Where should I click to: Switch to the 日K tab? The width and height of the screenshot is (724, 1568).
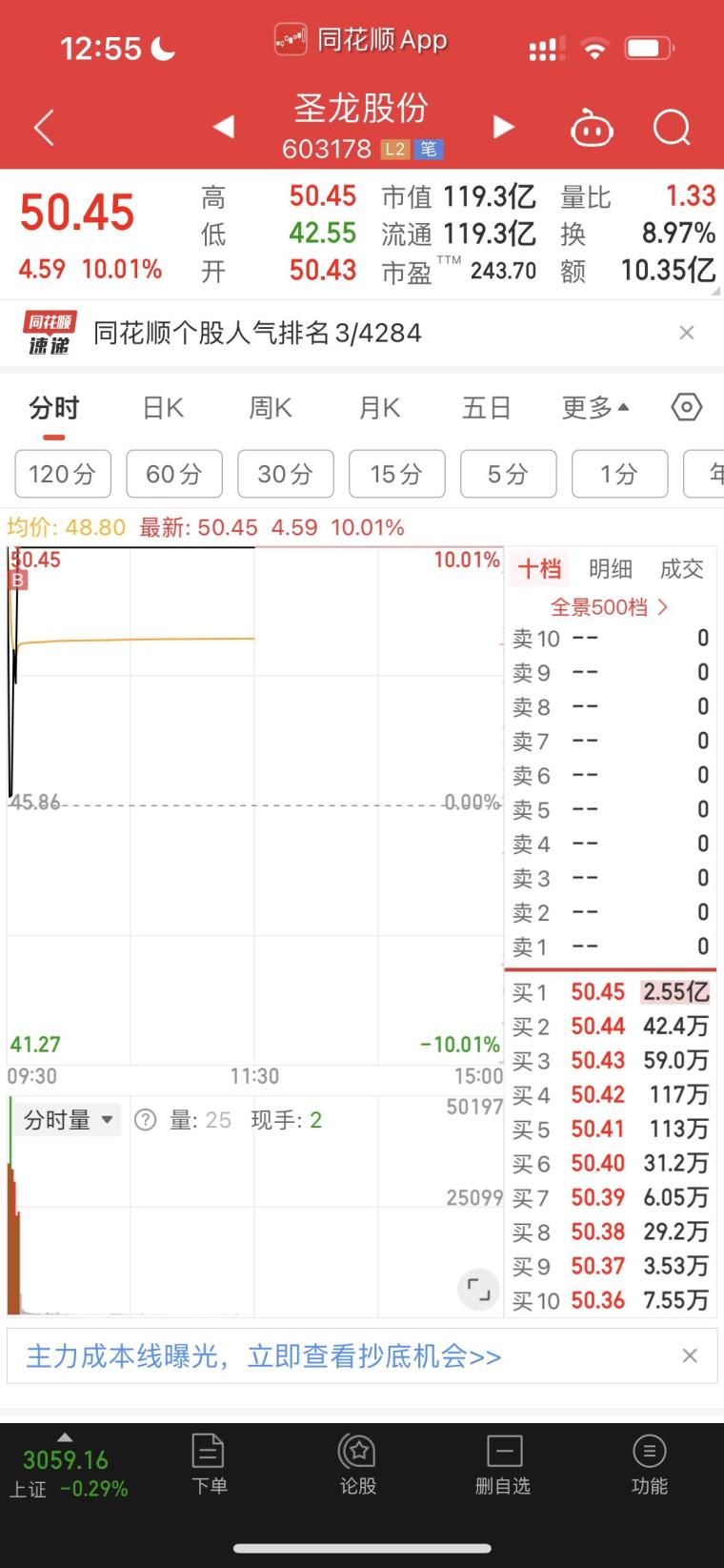163,408
